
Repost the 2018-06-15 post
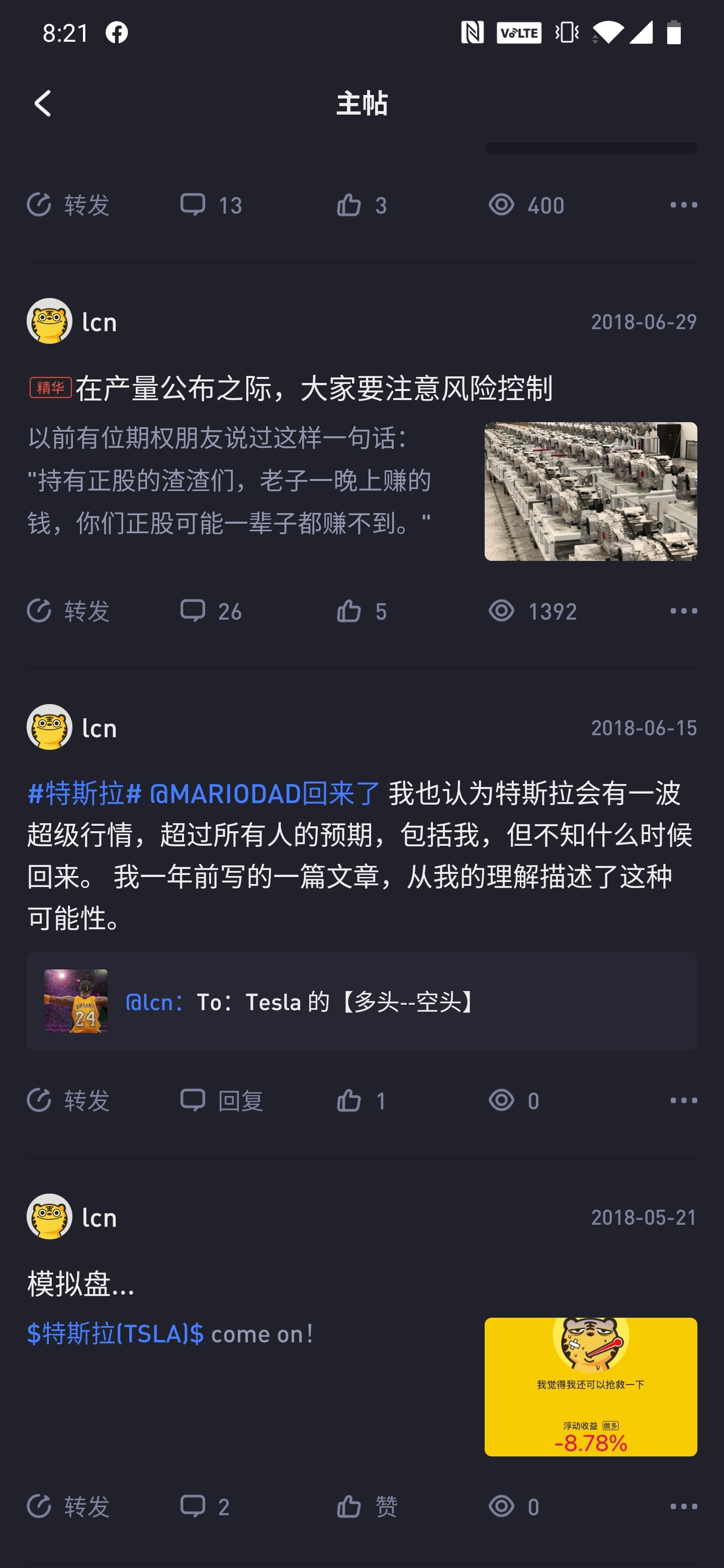(68, 1100)
